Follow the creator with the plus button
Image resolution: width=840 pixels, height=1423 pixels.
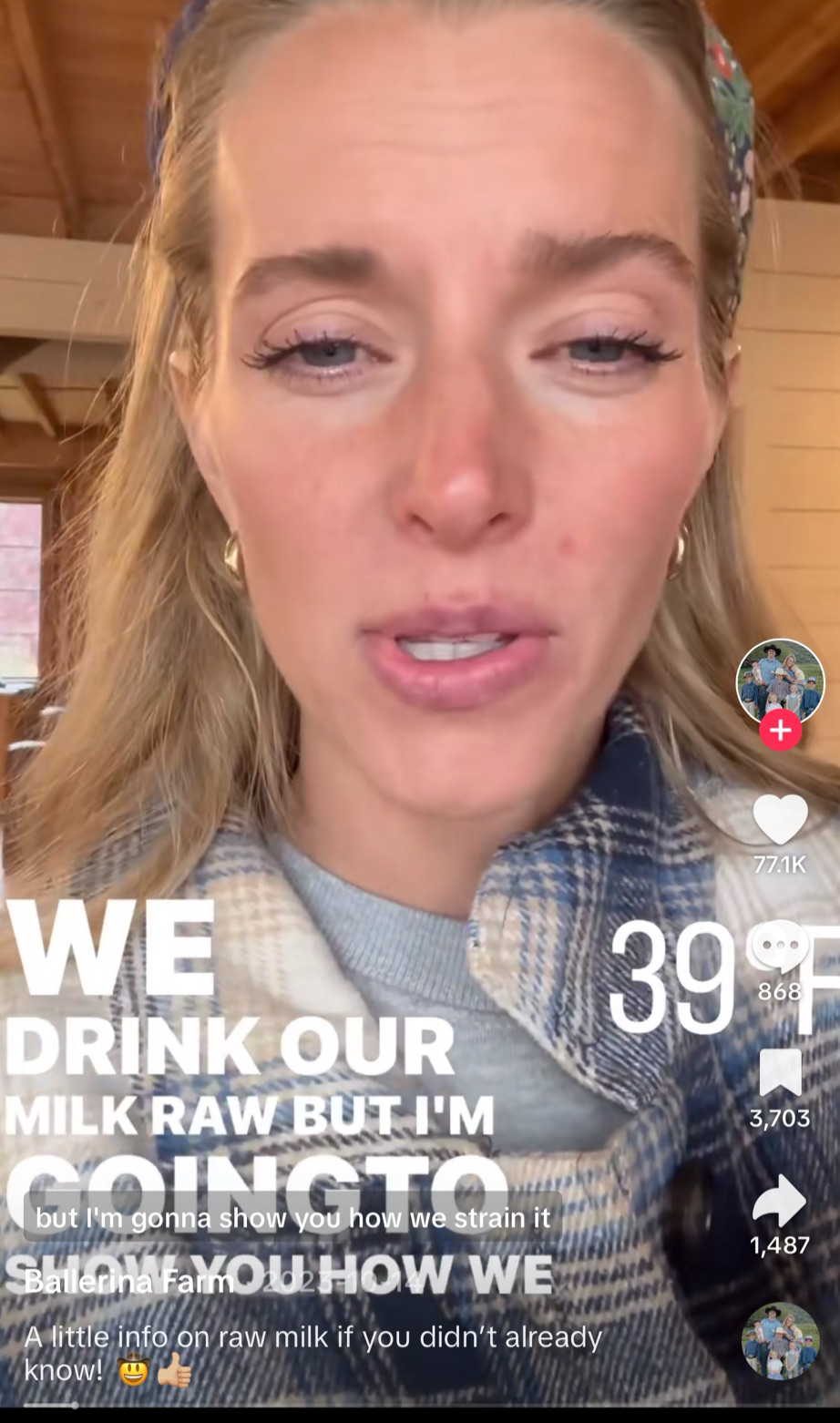(x=780, y=731)
